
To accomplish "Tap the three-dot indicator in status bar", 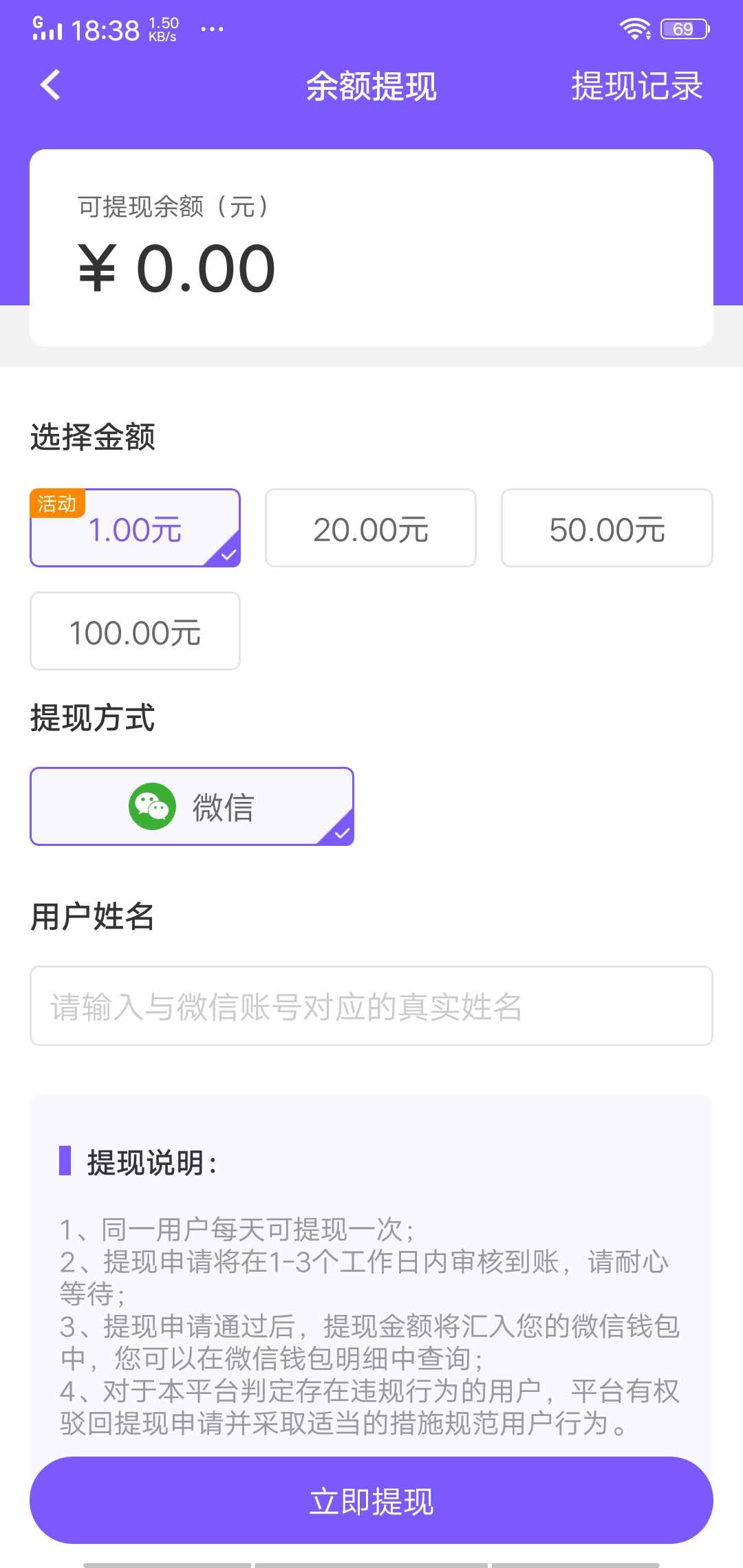I will tap(213, 29).
